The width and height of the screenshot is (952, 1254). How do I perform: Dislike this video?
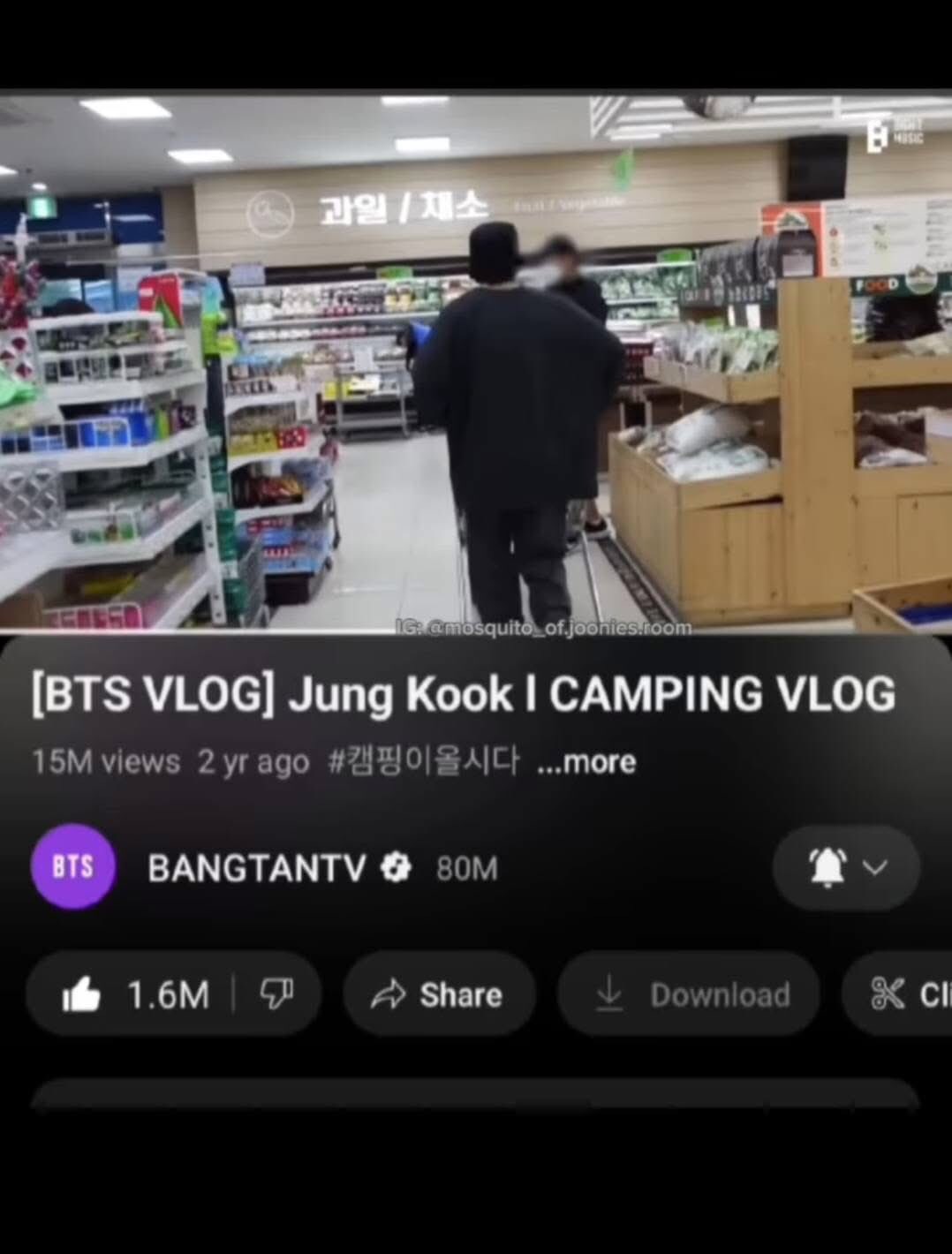[x=276, y=994]
